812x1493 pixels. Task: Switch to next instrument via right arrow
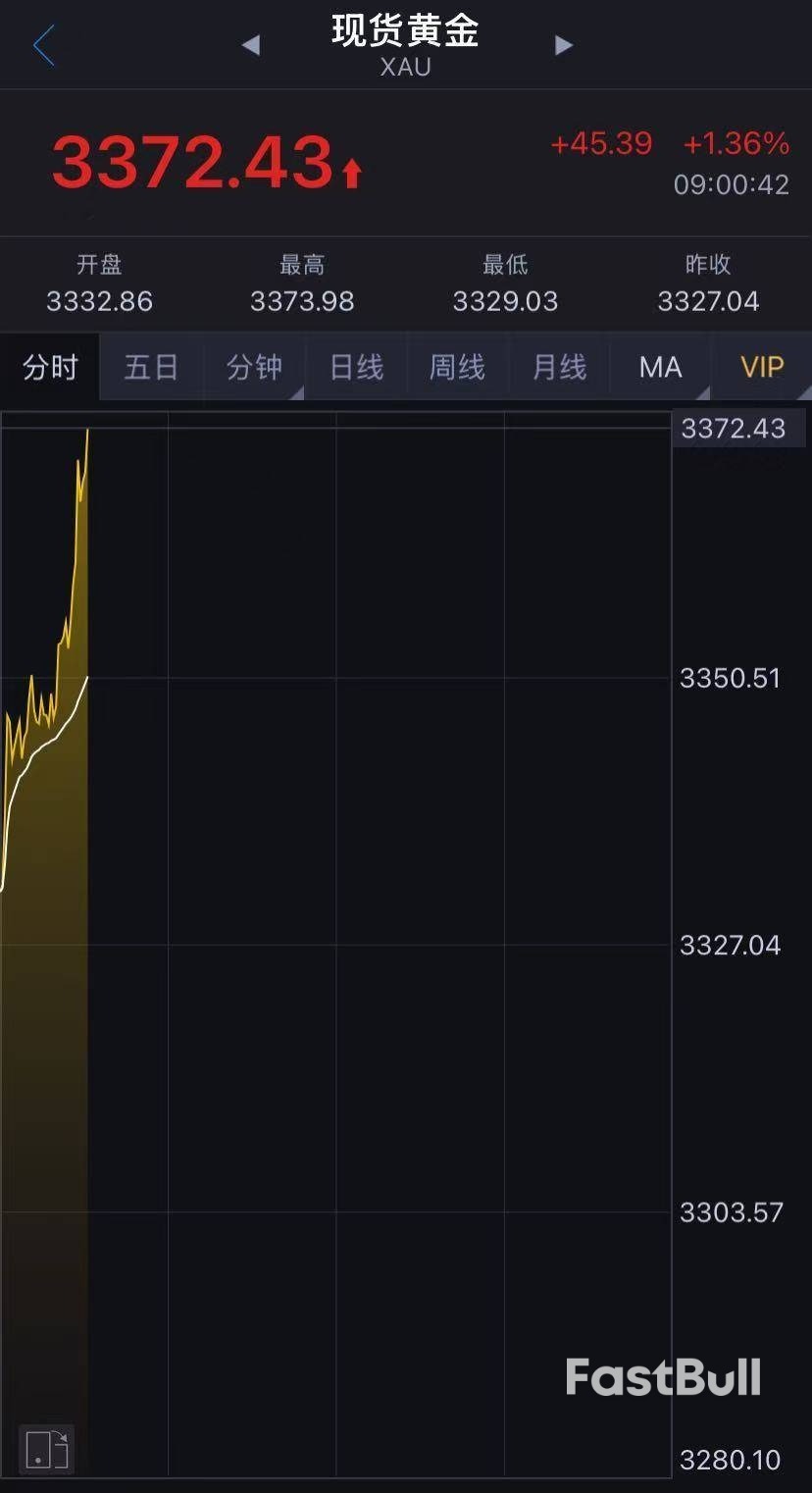[562, 44]
